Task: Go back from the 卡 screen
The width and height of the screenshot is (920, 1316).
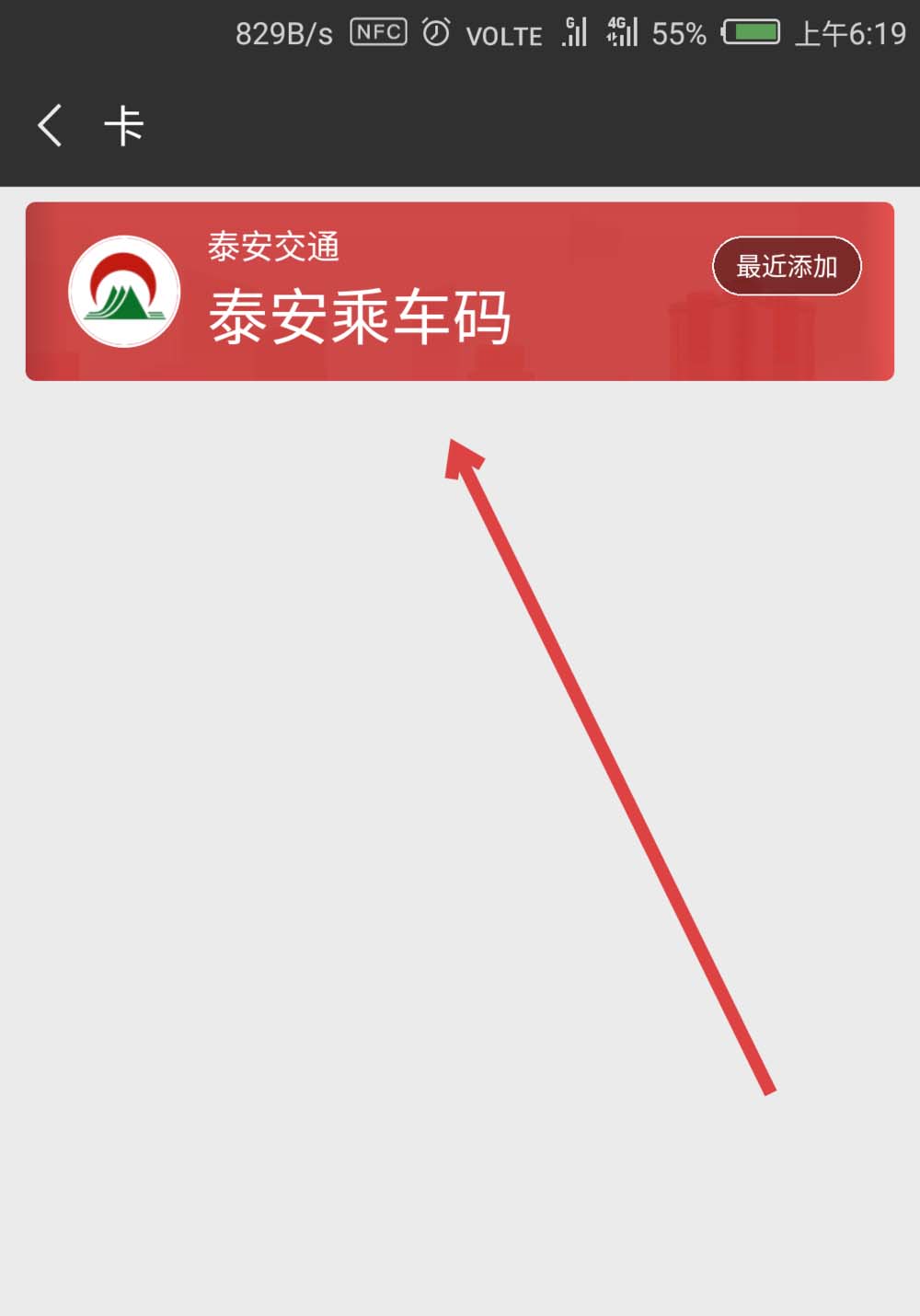Action: [x=51, y=125]
